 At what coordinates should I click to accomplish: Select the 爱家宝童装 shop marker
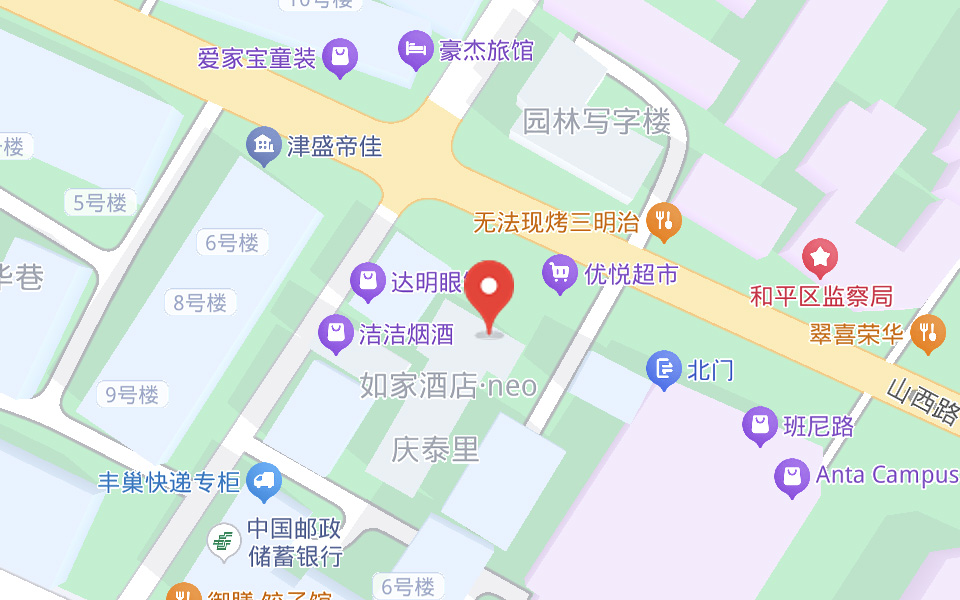341,57
